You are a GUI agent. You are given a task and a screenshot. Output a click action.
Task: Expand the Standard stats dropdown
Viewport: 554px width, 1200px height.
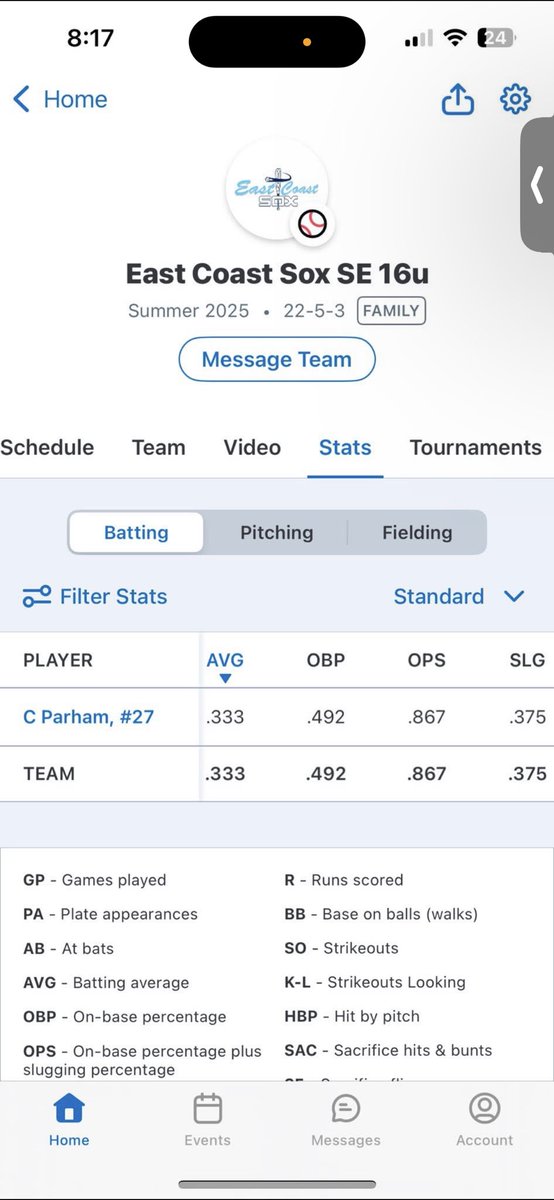coord(459,597)
